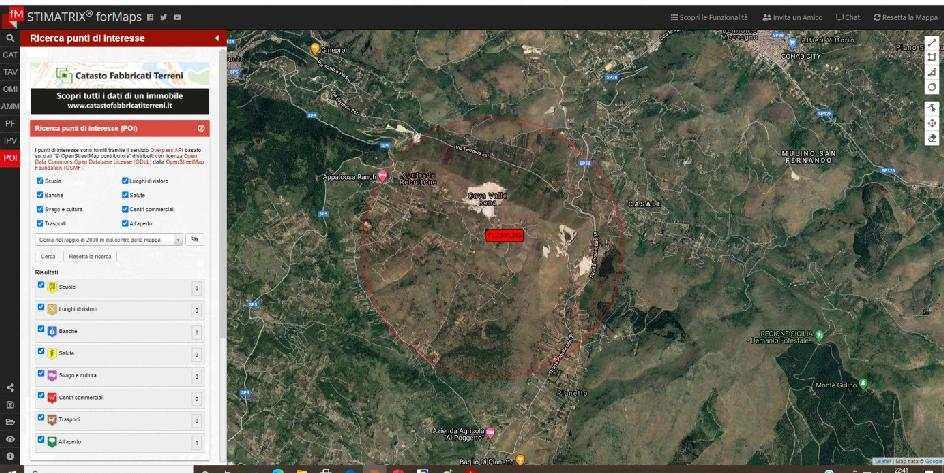Uncheck the Luoghi di ristoro checkbox
Screen dimensions: 944x473
[125, 181]
